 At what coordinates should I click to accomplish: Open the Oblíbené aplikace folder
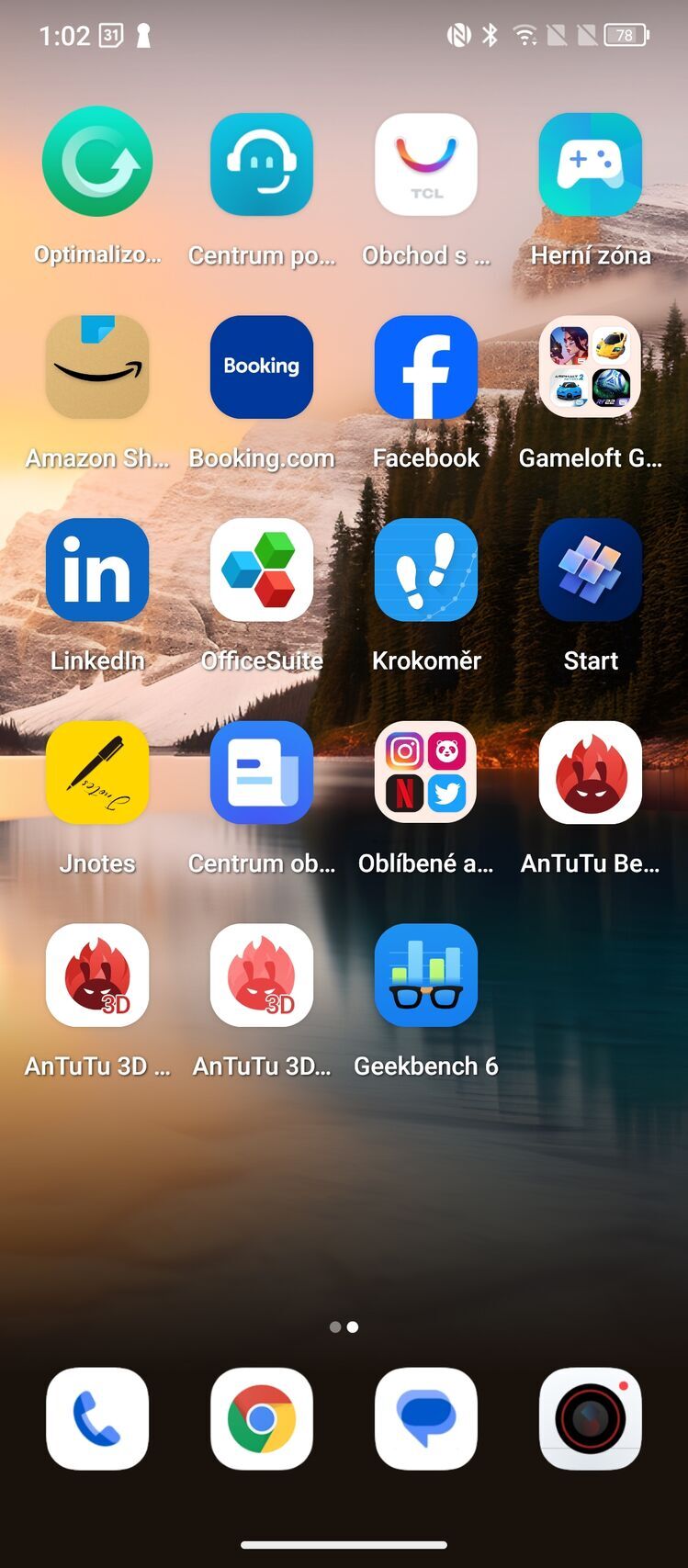point(425,773)
